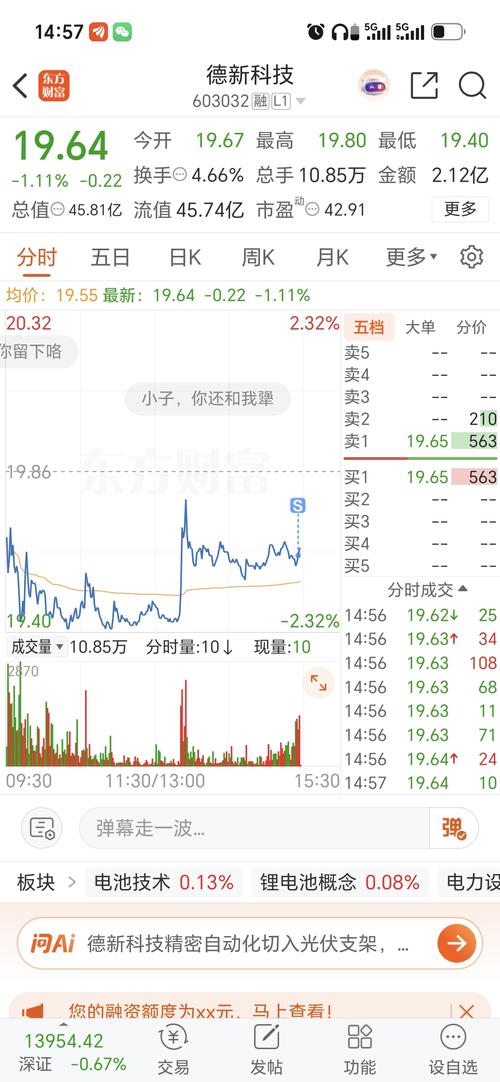Expand the 更多 chart period dropdown
Viewport: 500px width, 1082px height.
[x=411, y=258]
